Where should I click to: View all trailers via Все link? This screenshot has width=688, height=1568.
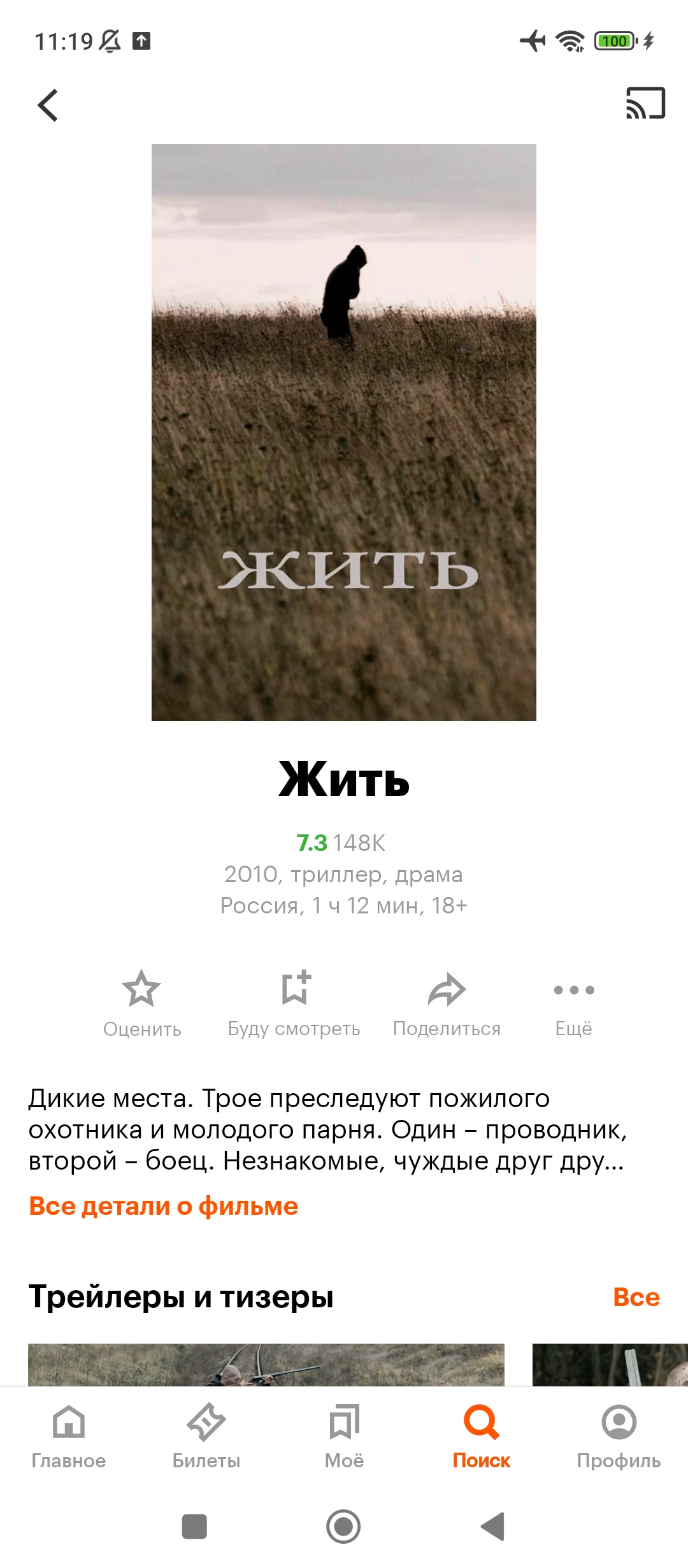(636, 1296)
